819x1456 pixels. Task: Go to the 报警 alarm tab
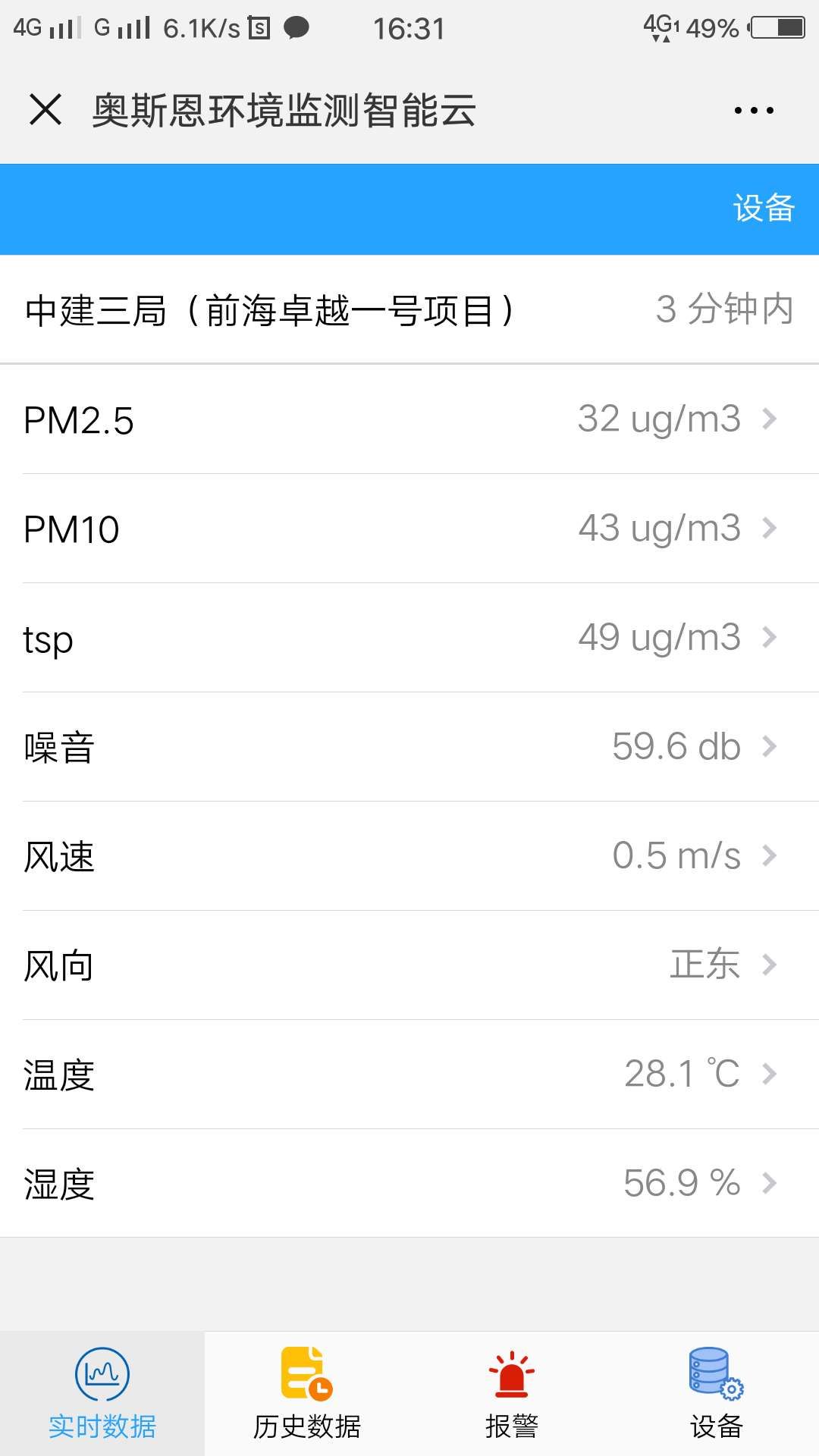pos(512,1394)
